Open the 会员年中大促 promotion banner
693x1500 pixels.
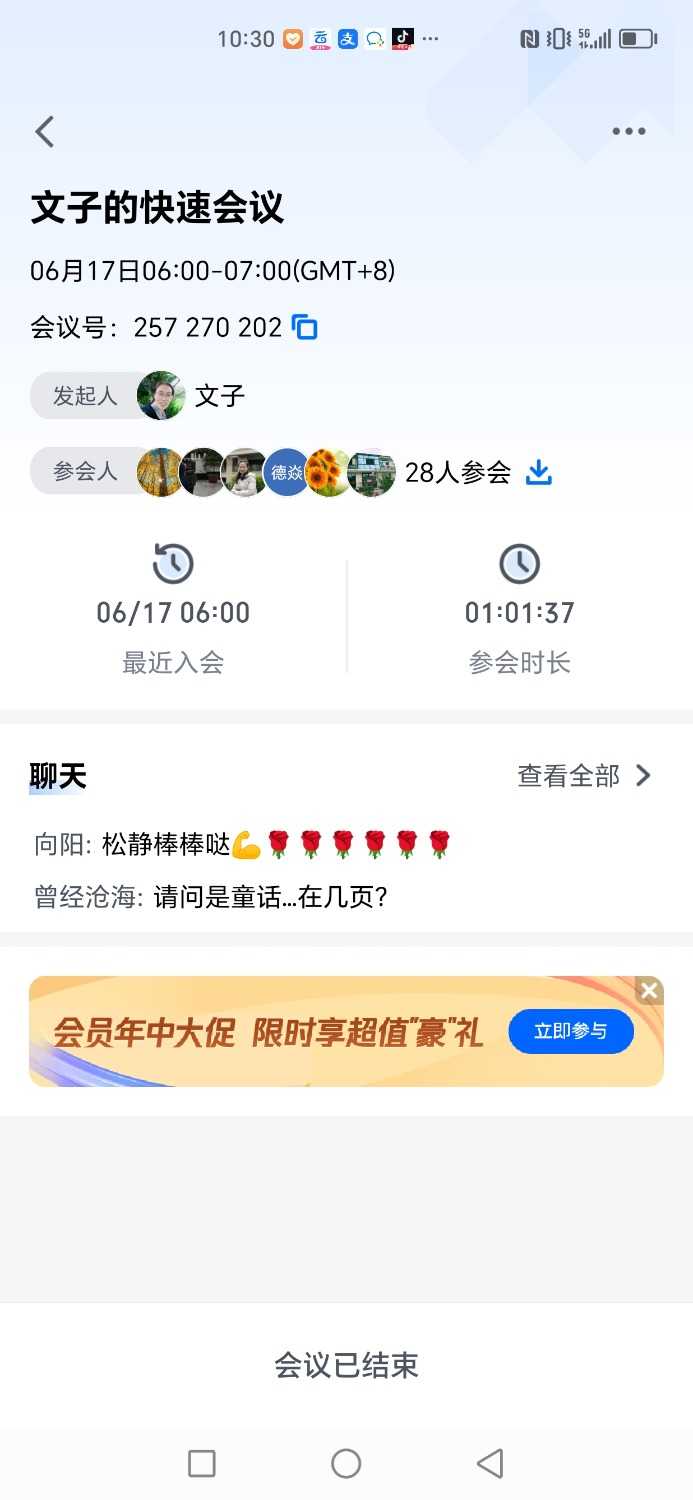point(268,1033)
